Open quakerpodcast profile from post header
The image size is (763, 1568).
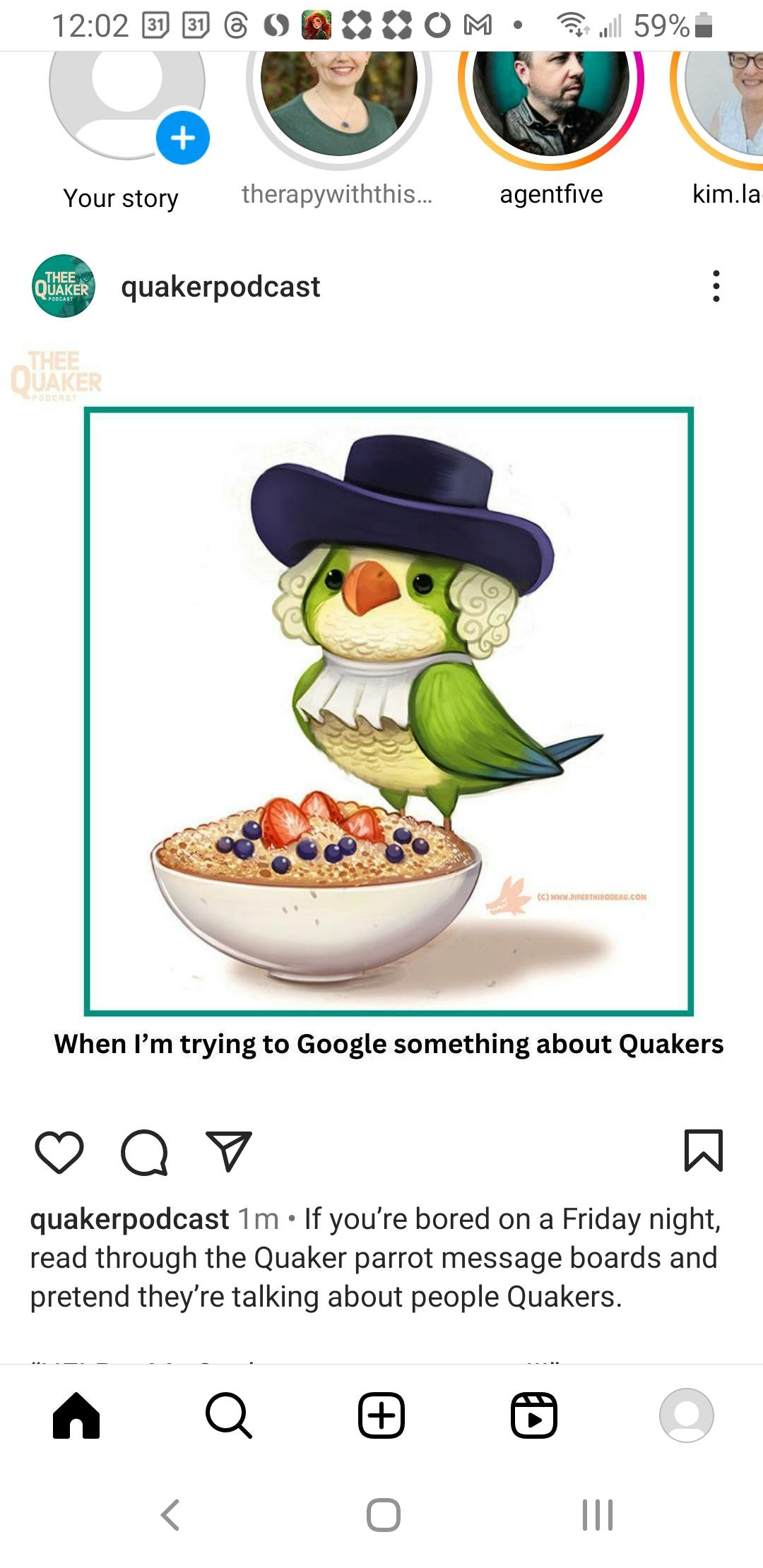(220, 287)
